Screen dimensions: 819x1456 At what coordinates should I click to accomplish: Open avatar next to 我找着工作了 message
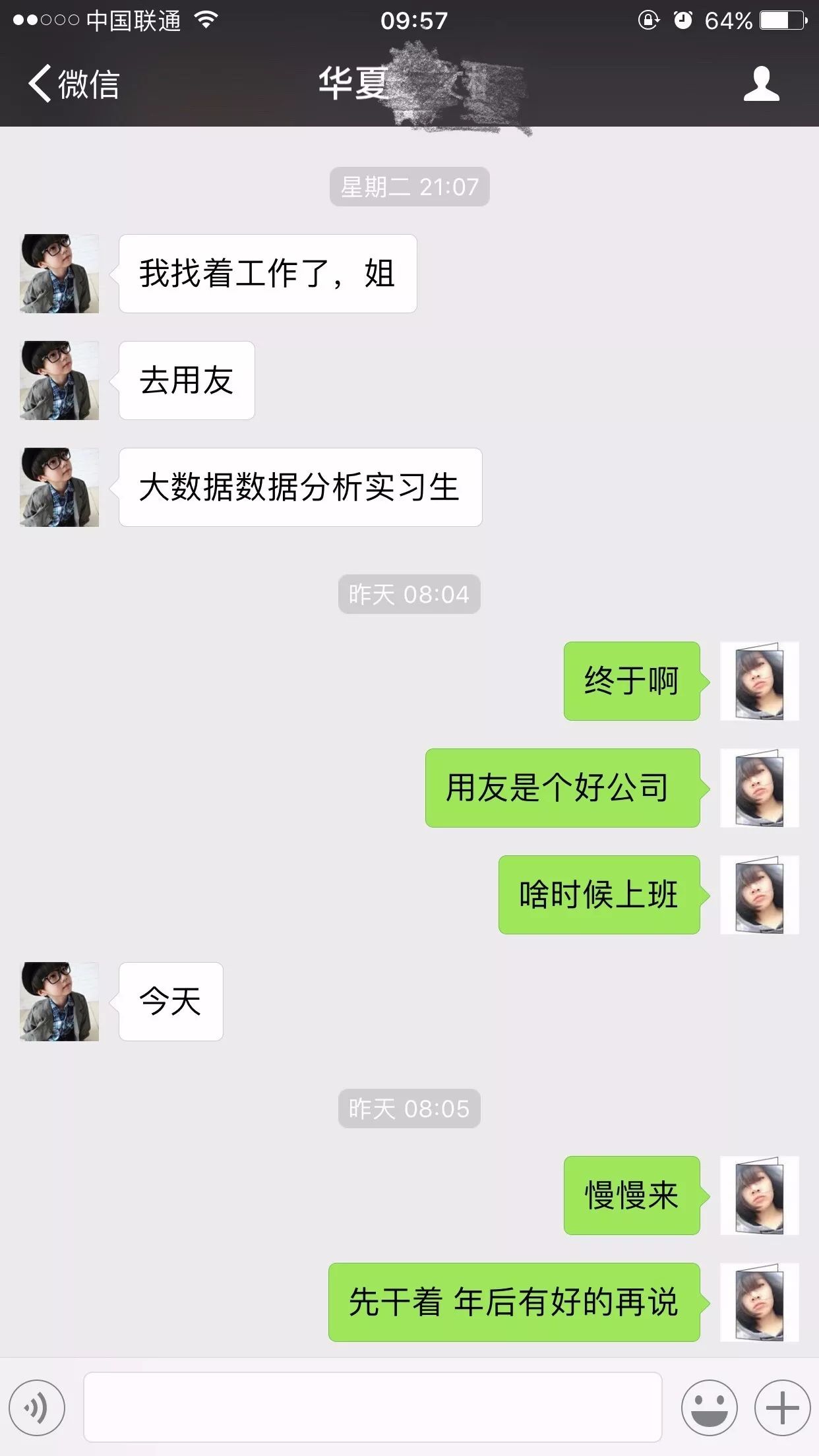point(59,273)
